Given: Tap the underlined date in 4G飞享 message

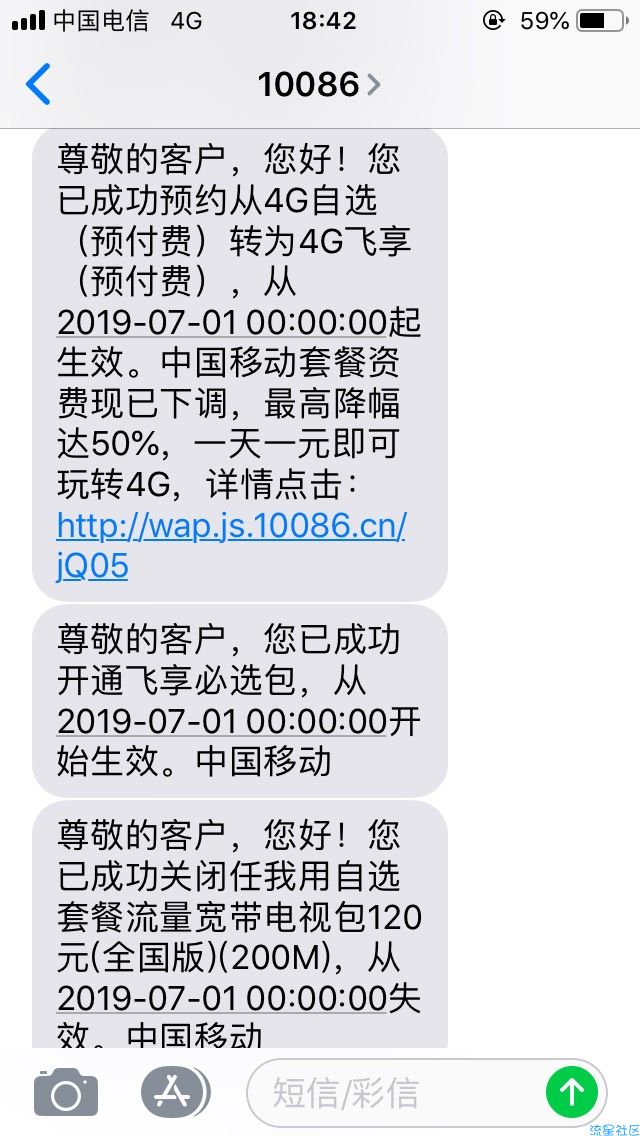Looking at the screenshot, I should pos(223,322).
